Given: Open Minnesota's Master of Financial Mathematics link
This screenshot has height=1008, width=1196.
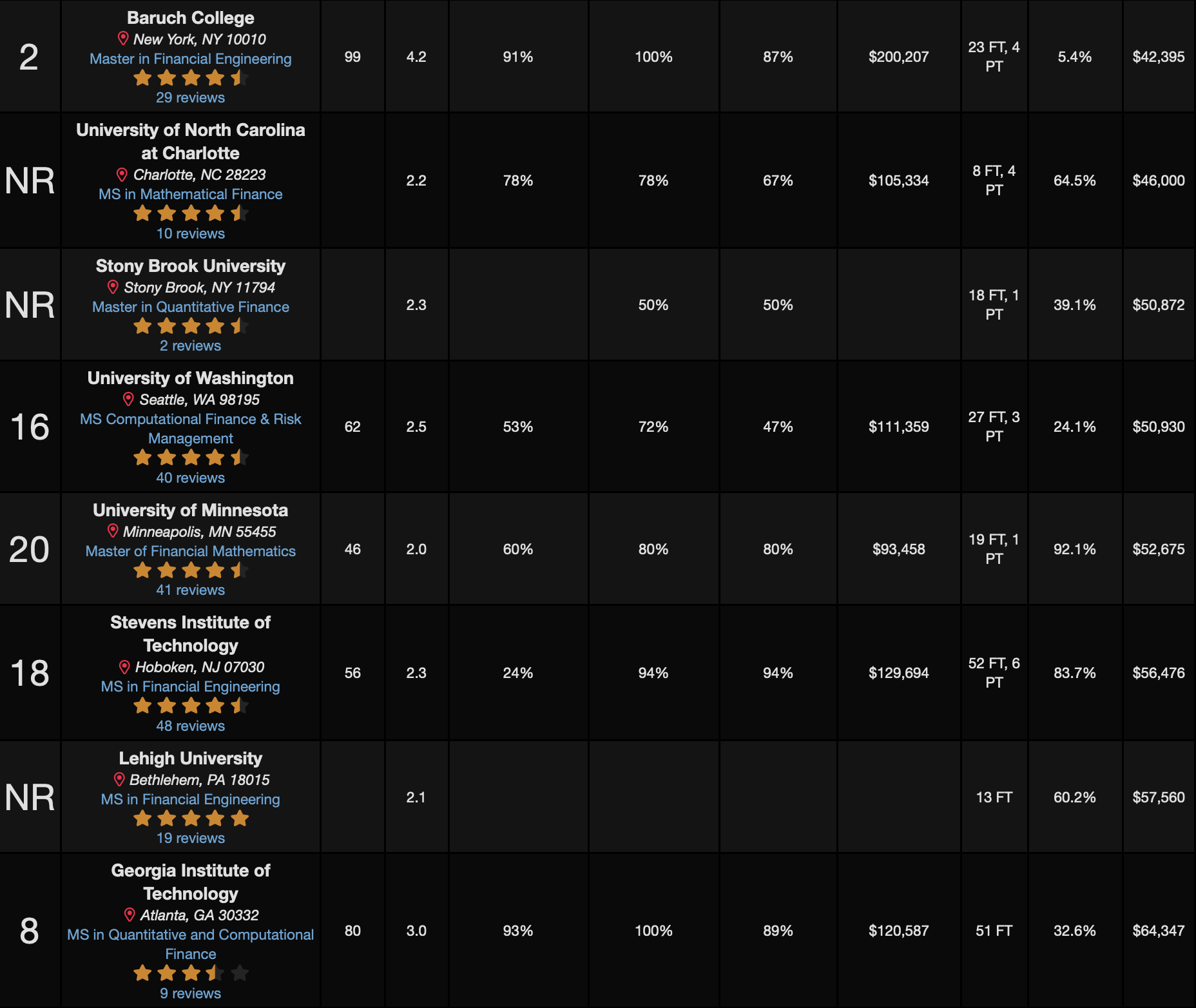Looking at the screenshot, I should point(190,551).
